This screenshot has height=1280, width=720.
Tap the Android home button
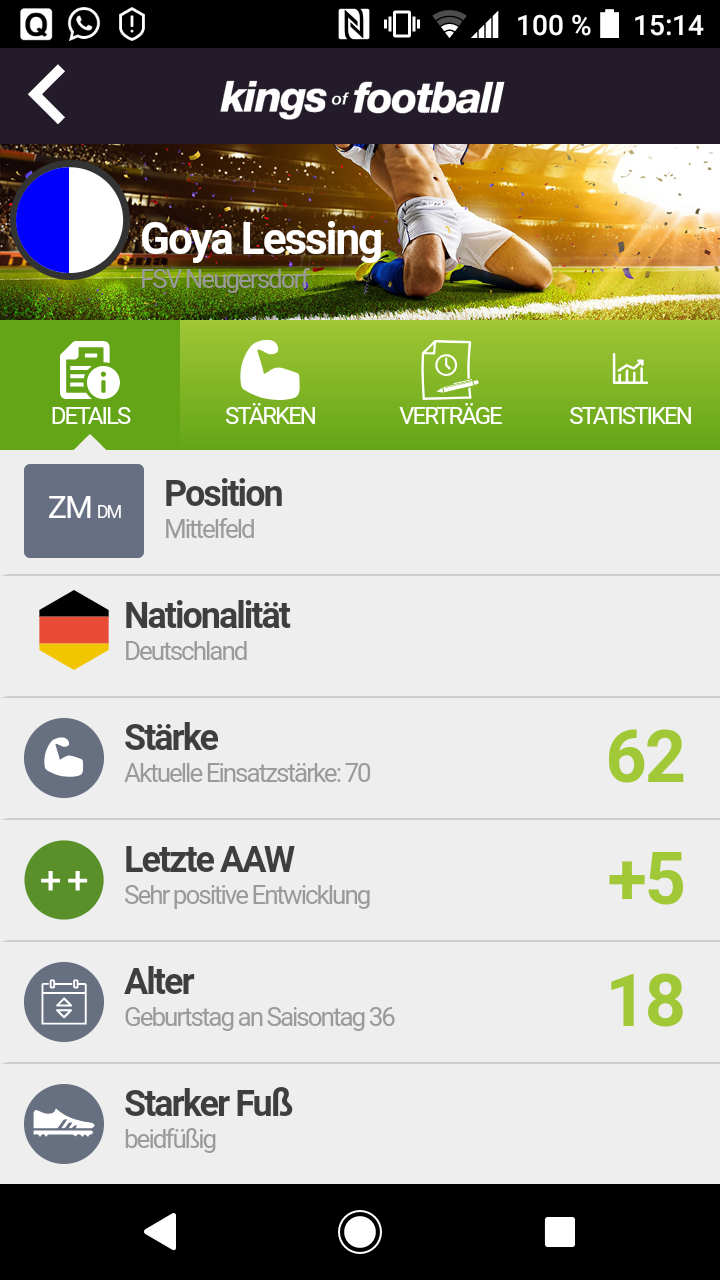tap(360, 1232)
